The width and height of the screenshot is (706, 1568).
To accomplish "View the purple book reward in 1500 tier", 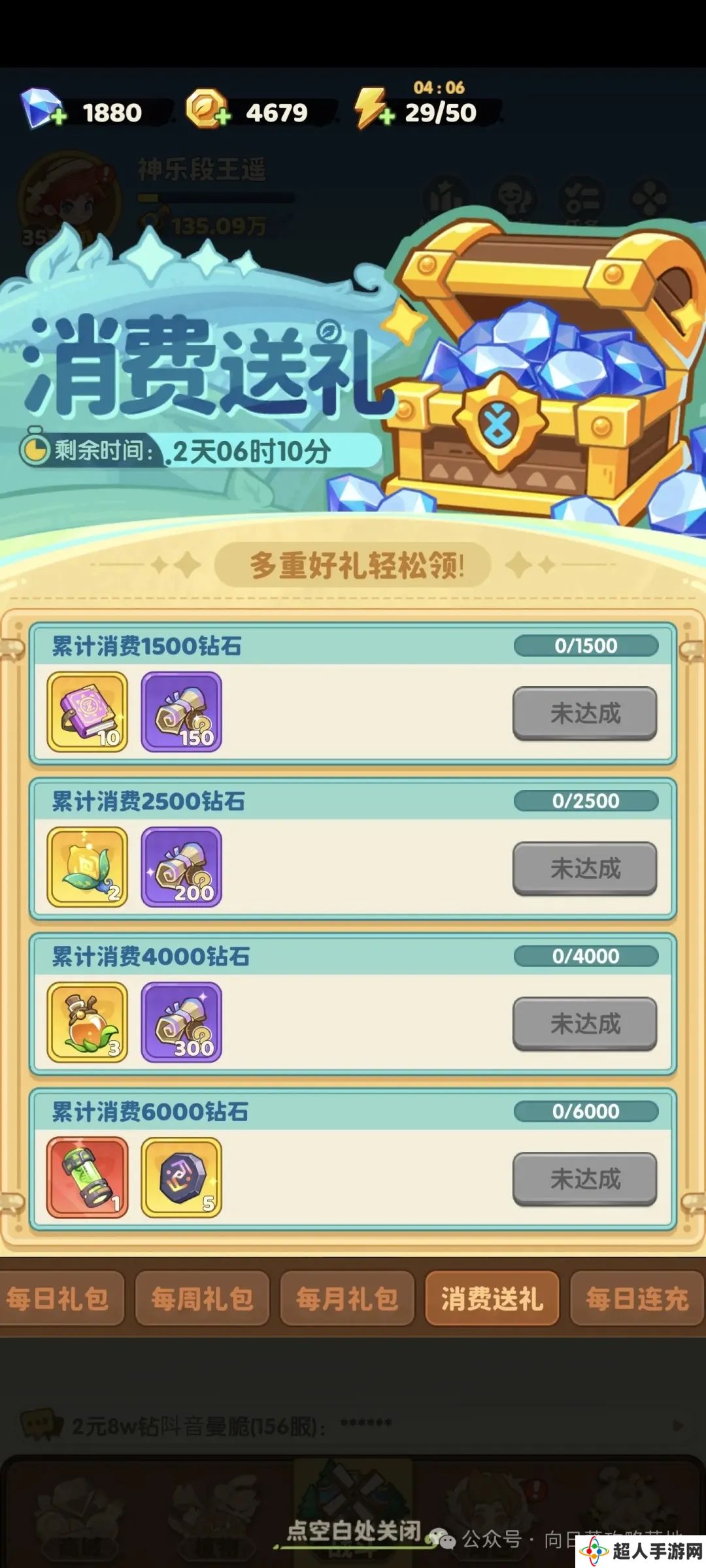I will coord(88,712).
